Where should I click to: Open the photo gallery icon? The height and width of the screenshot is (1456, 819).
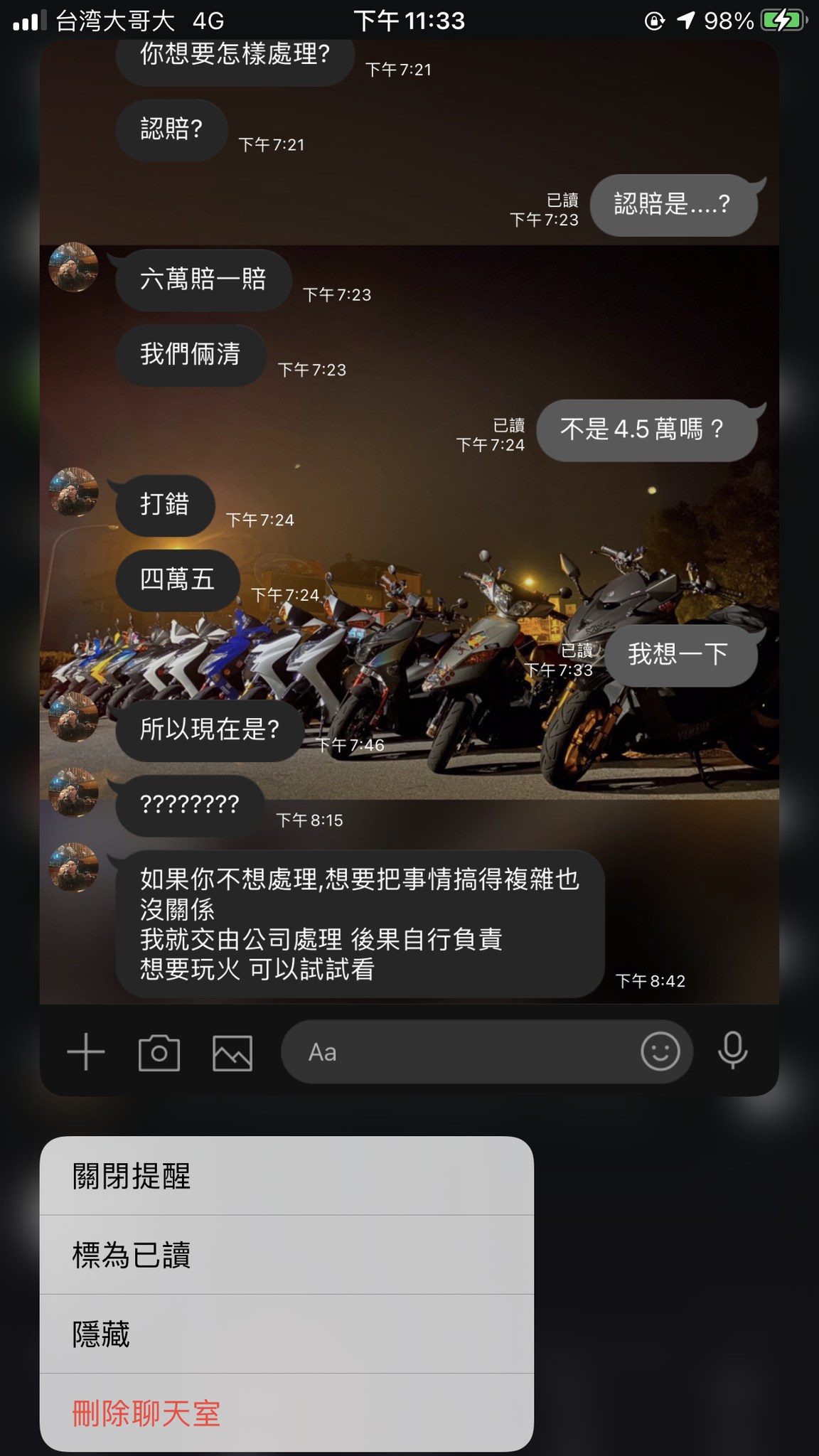click(x=232, y=1052)
